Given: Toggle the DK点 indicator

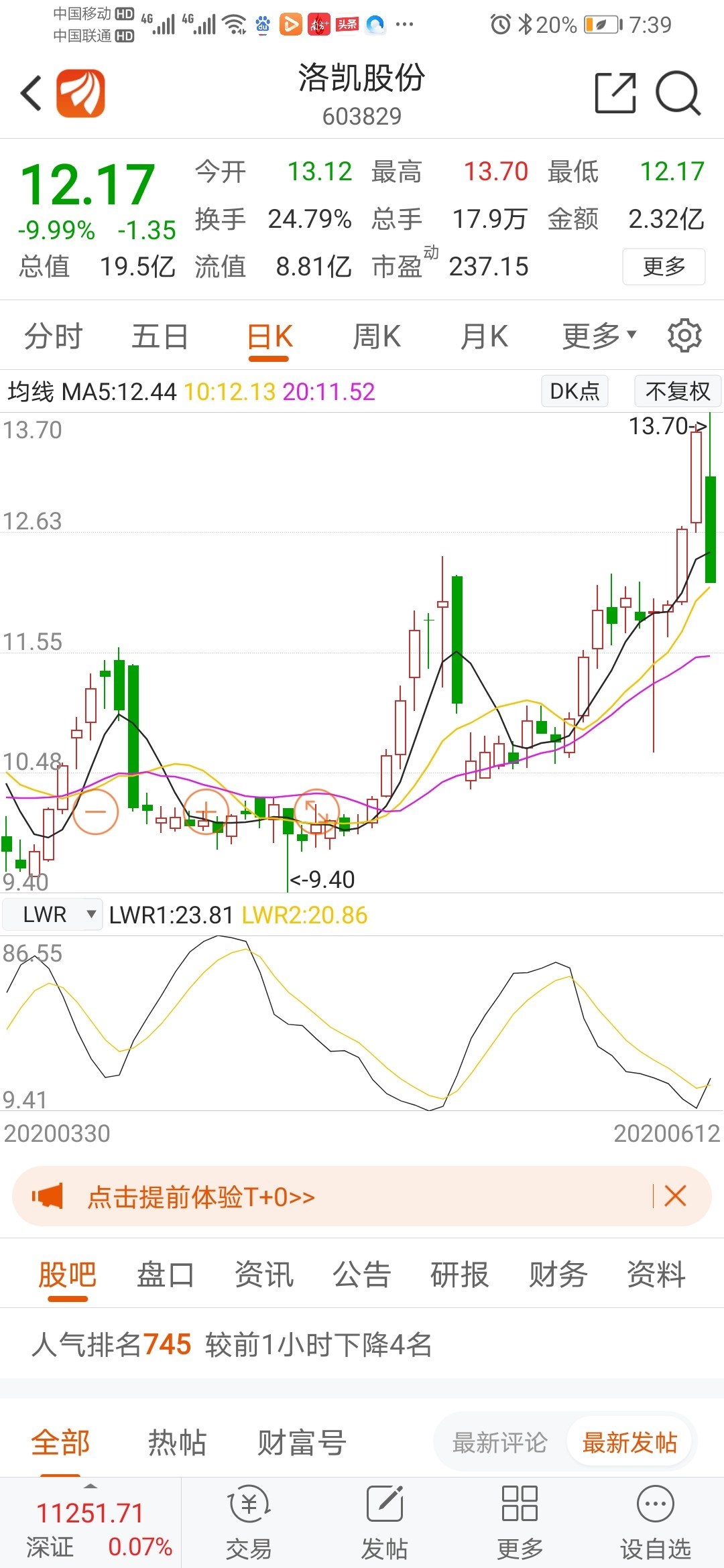Looking at the screenshot, I should 575,391.
